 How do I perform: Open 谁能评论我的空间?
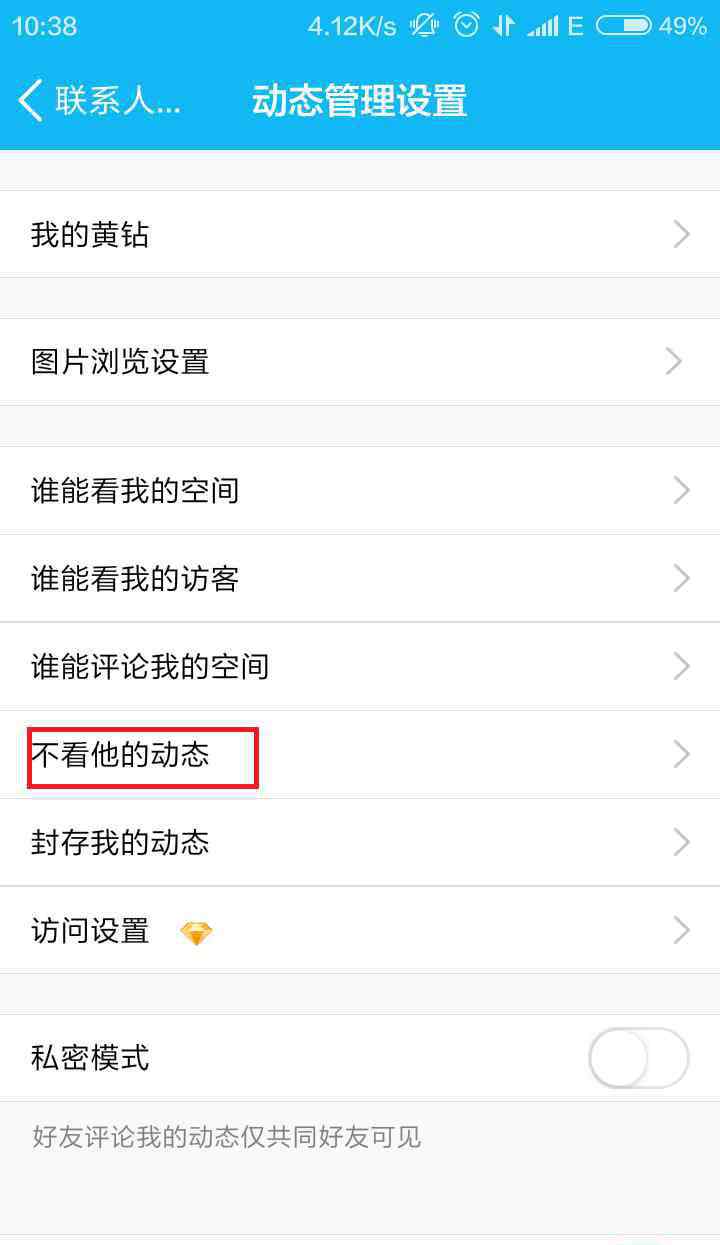point(360,667)
